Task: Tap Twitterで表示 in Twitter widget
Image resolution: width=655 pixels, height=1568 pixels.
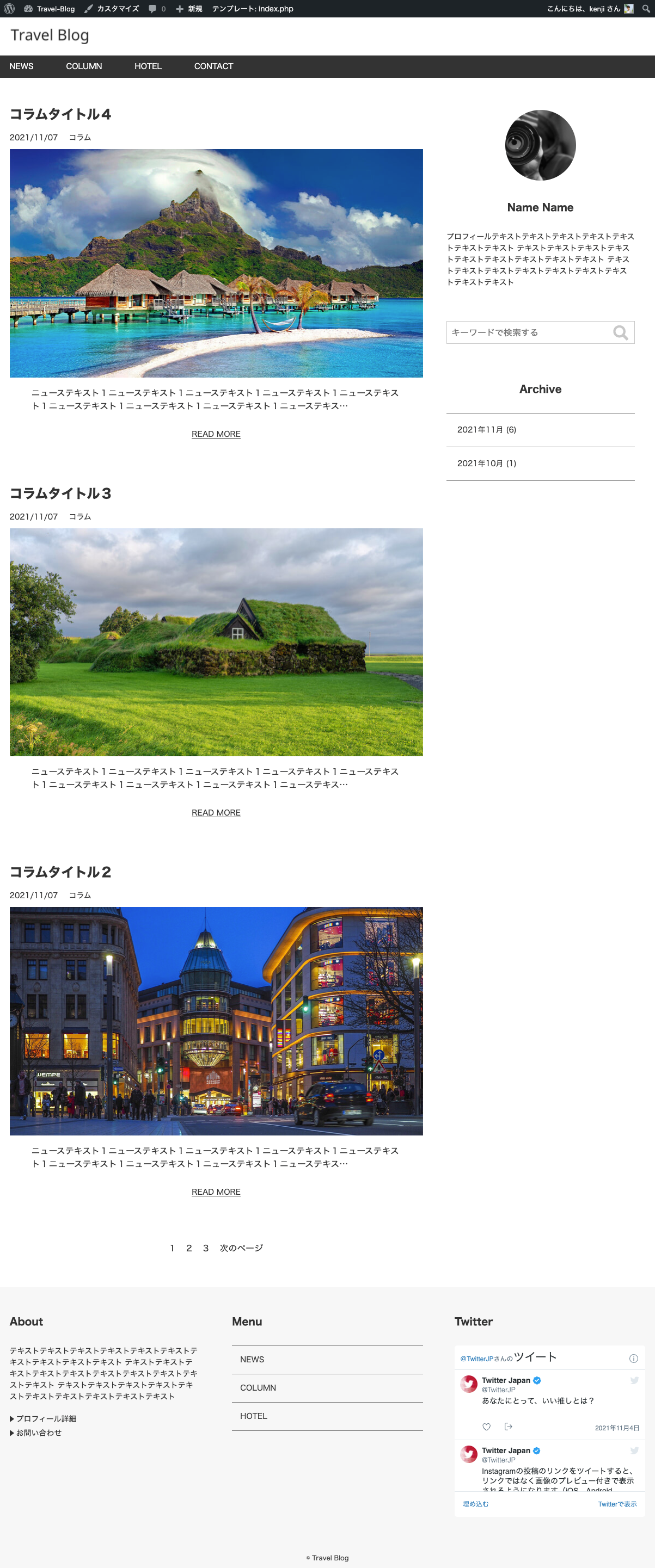Action: coord(616,1504)
